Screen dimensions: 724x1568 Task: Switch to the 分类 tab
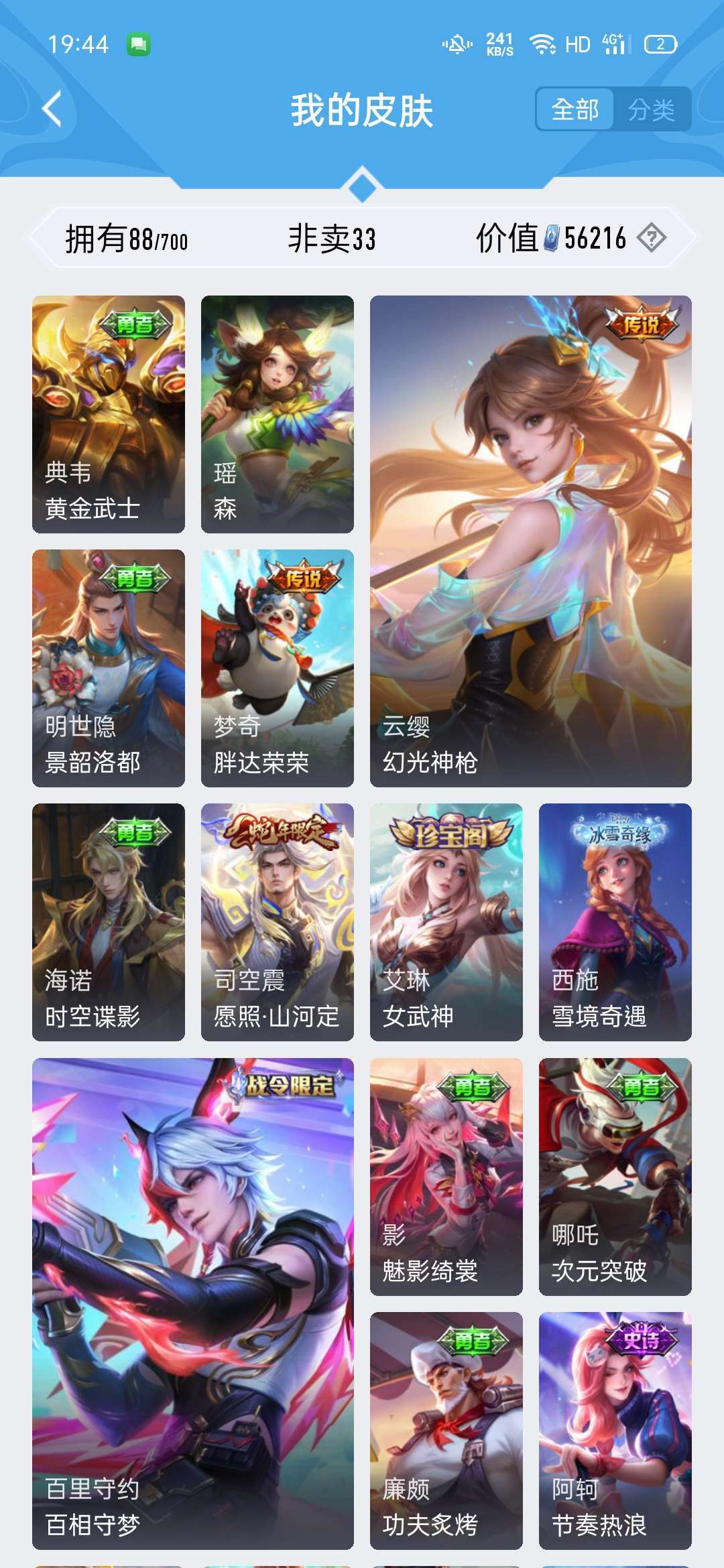pyautogui.click(x=651, y=109)
